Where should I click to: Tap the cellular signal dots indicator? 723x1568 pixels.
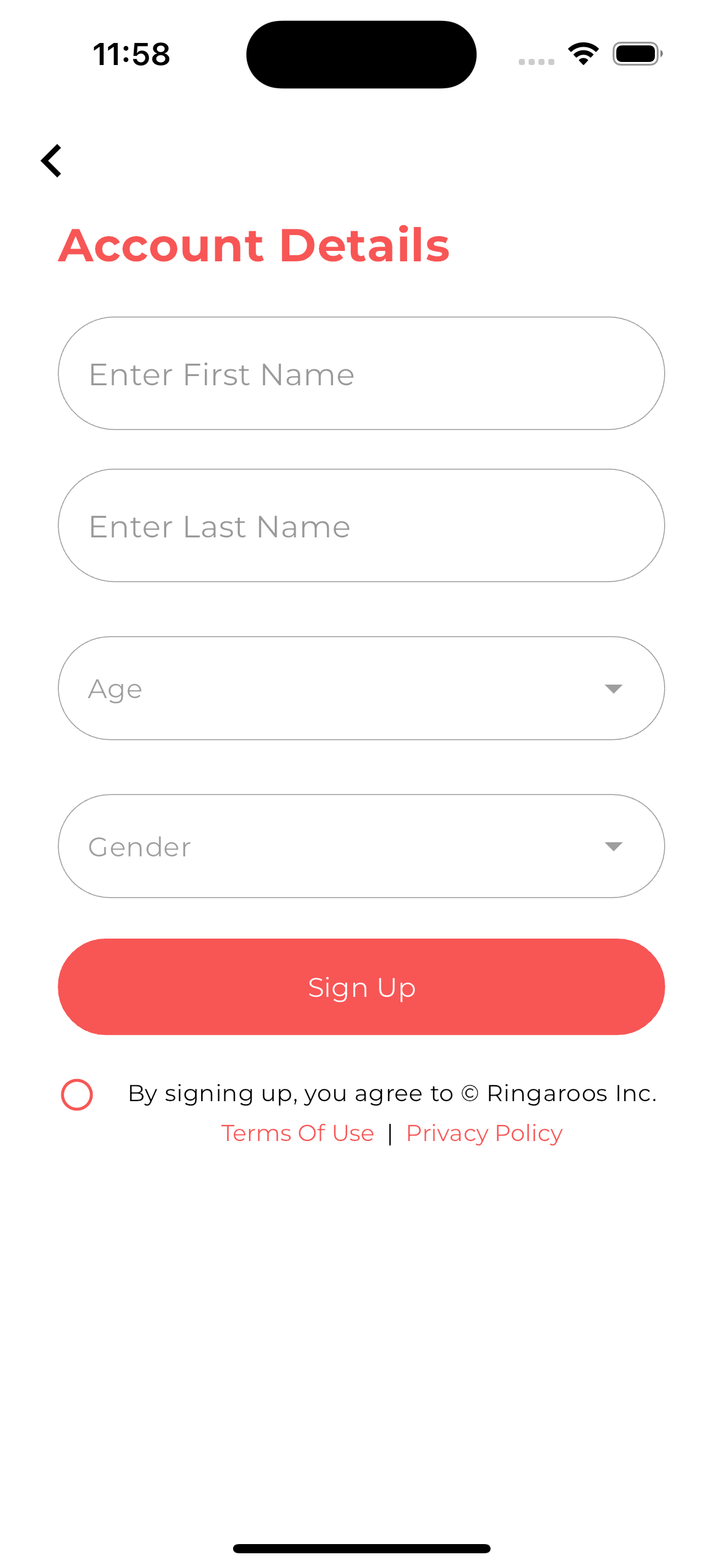click(x=536, y=61)
